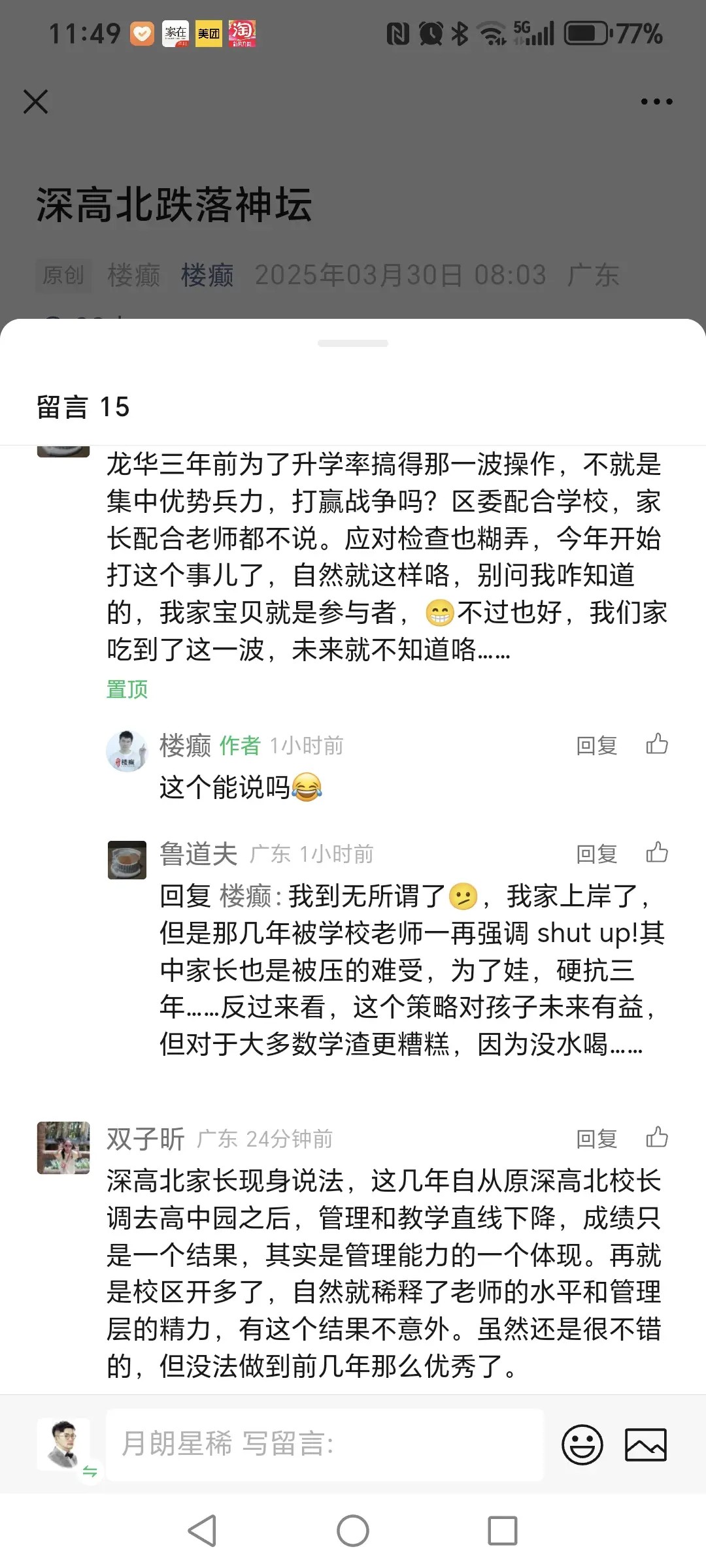706x1568 pixels.
Task: Like 双子昕's comment
Action: pyautogui.click(x=657, y=1137)
